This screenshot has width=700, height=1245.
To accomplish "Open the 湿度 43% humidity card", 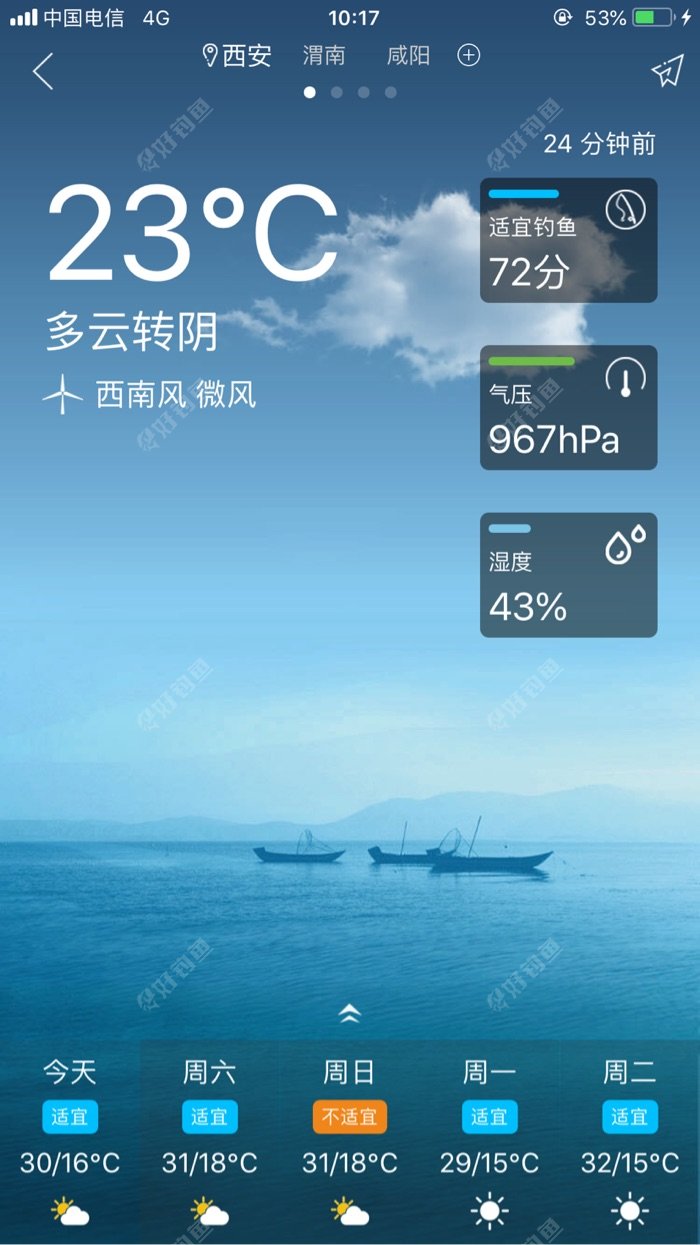I will pyautogui.click(x=568, y=574).
